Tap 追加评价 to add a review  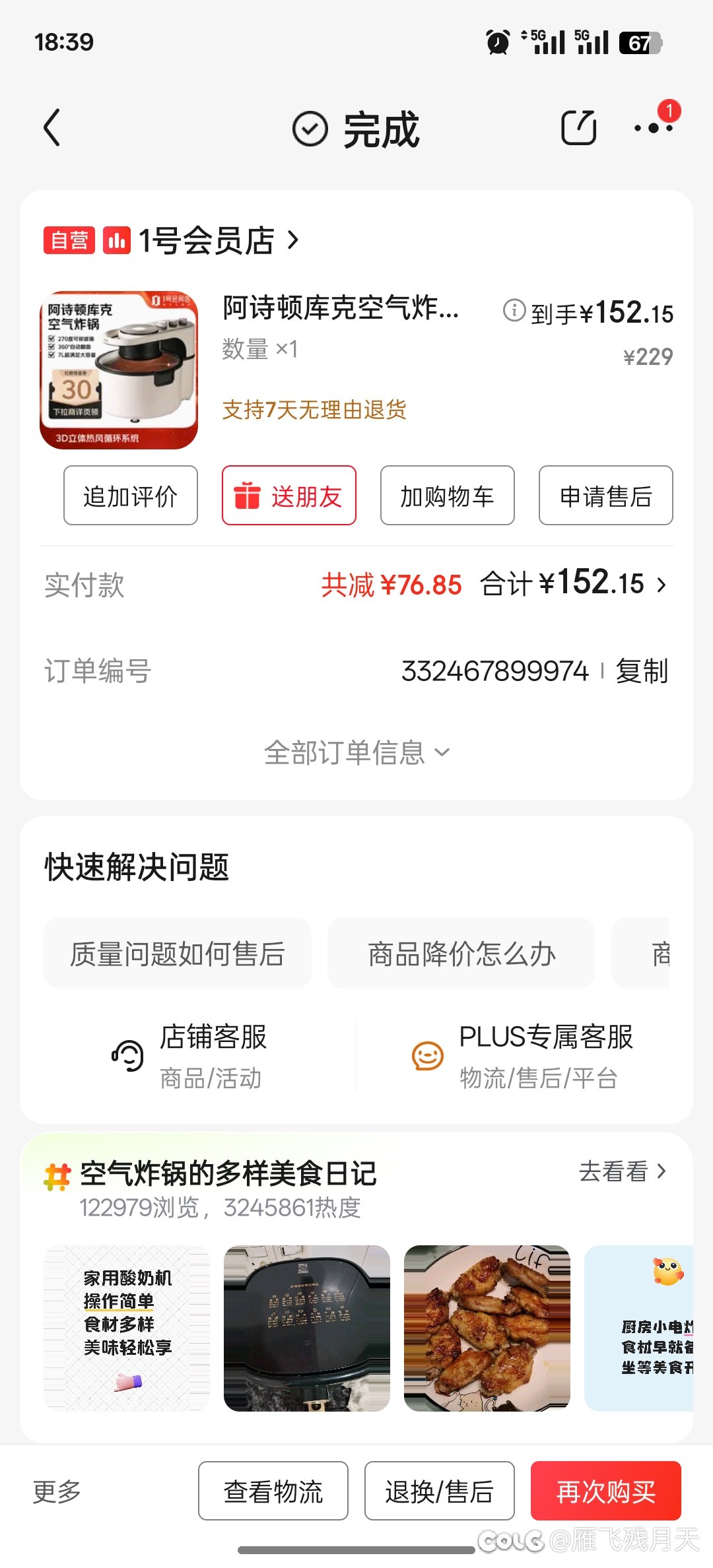131,496
